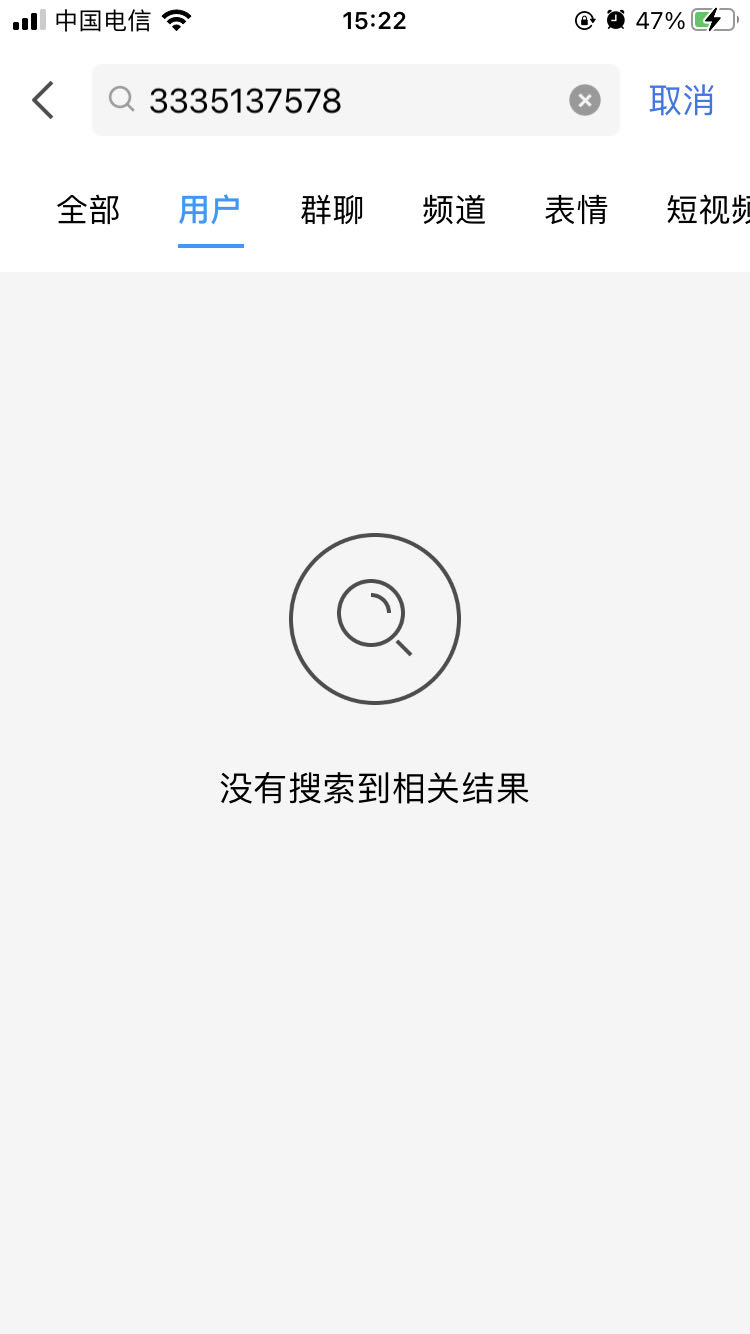
Task: Go back using the left arrow
Action: point(43,100)
